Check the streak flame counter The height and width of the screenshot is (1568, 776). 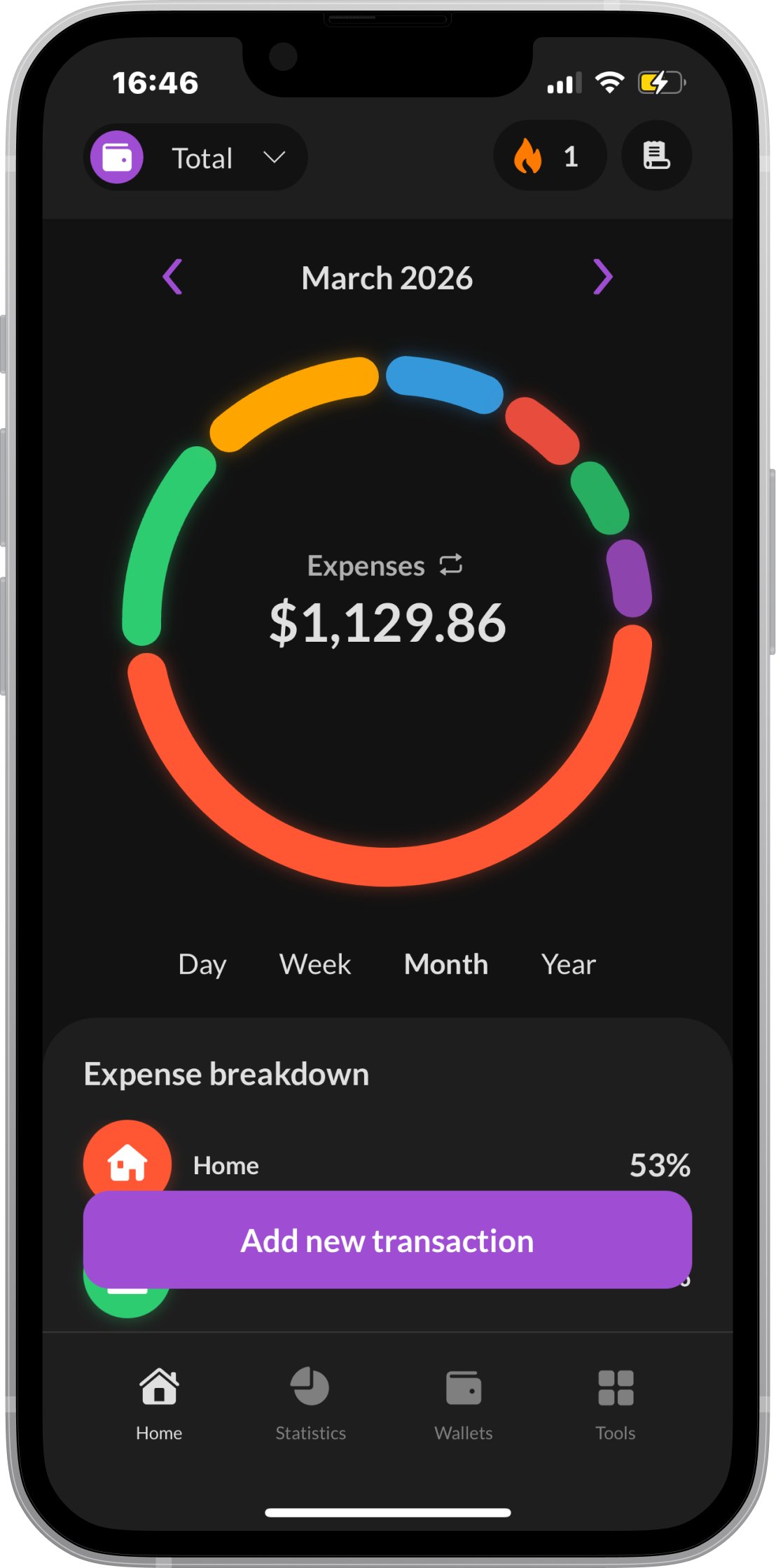[x=550, y=156]
